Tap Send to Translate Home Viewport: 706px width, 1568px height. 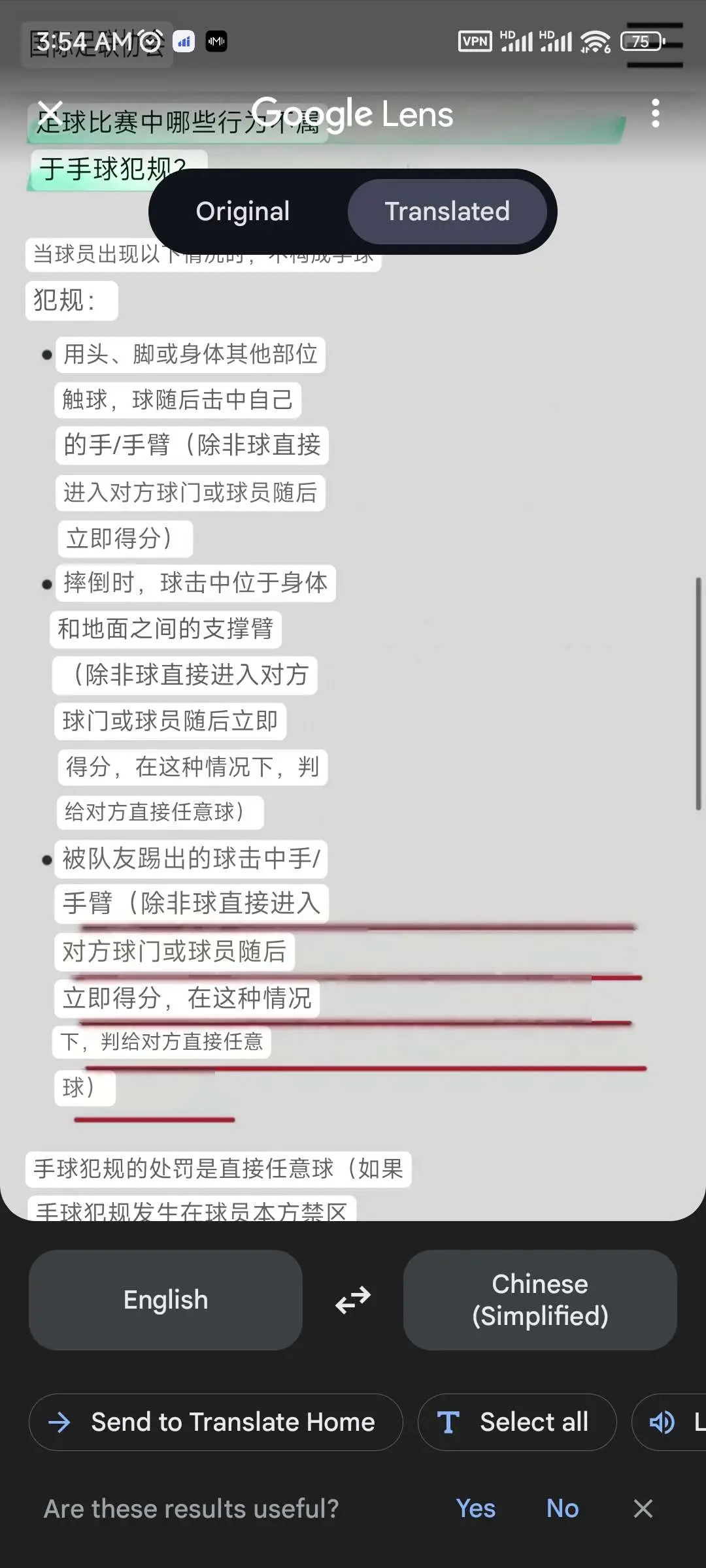[216, 1422]
